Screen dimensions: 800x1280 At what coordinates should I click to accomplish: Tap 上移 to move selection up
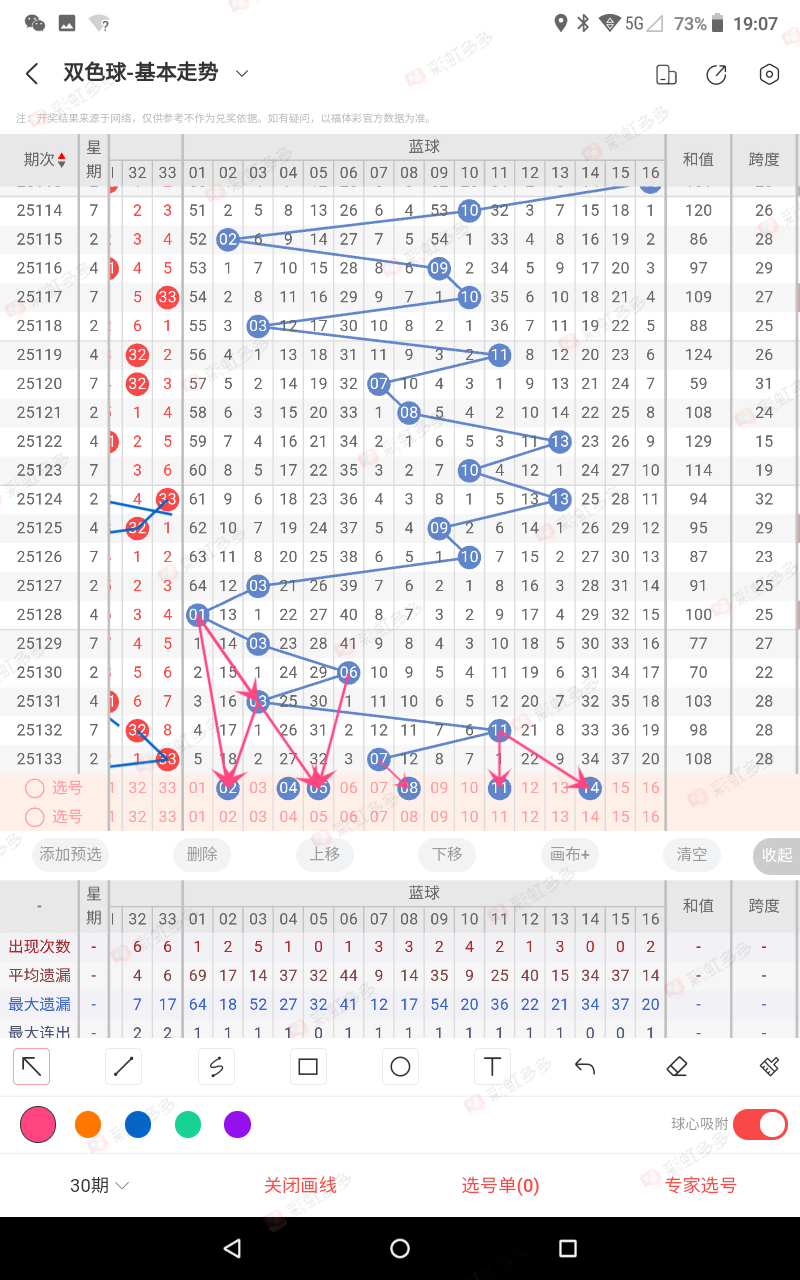(x=324, y=854)
